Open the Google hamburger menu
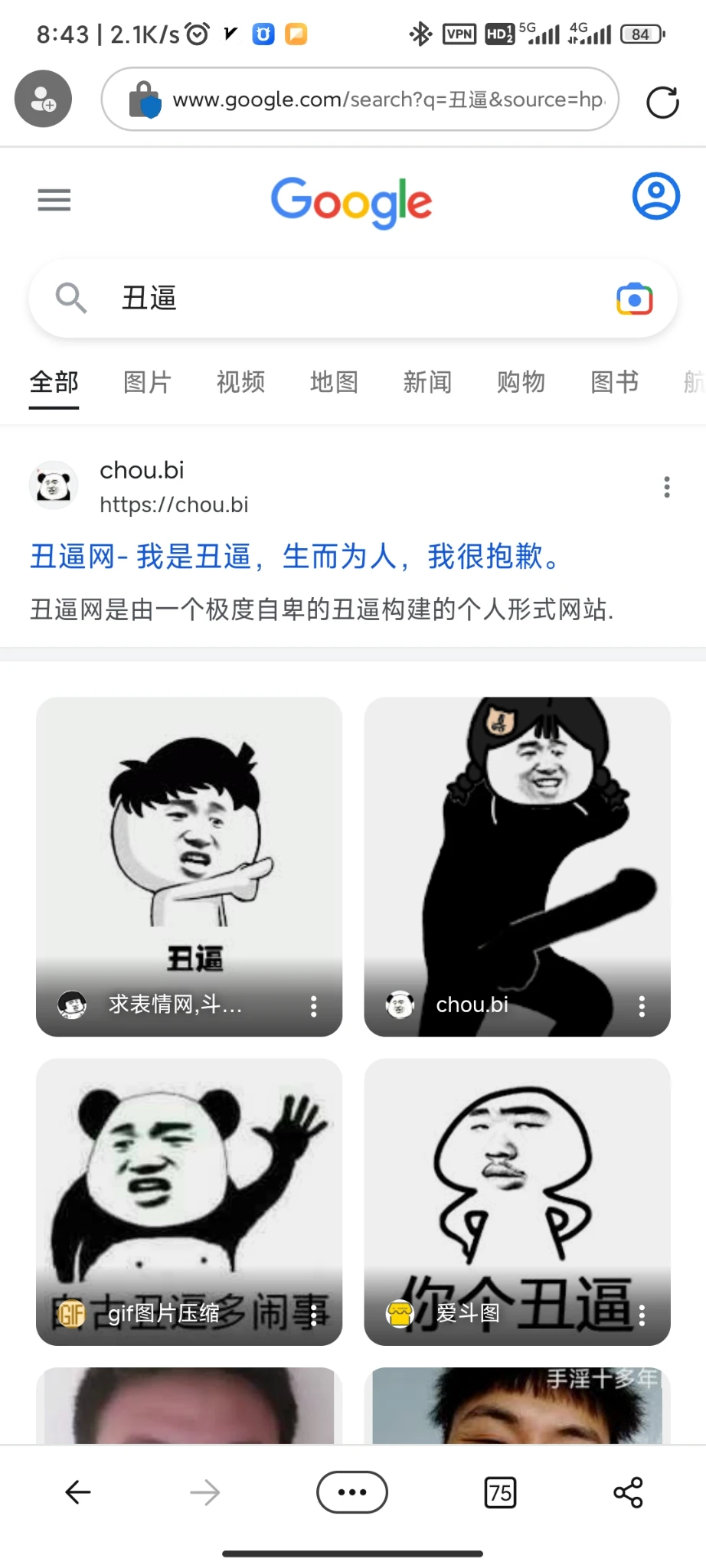The image size is (706, 1568). 54,200
